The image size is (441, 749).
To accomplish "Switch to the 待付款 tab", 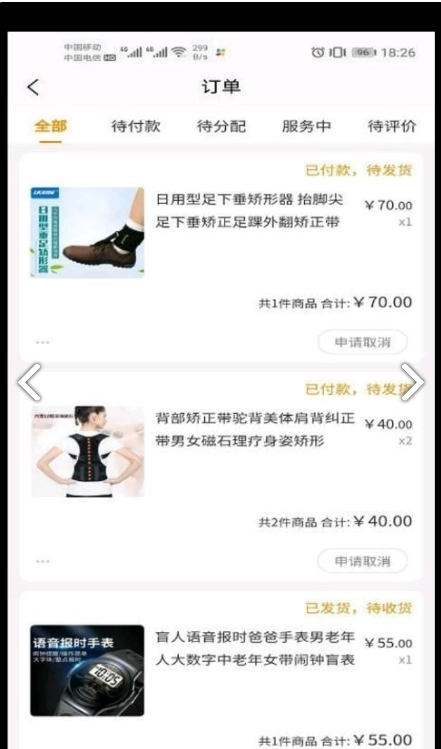I will (136, 127).
